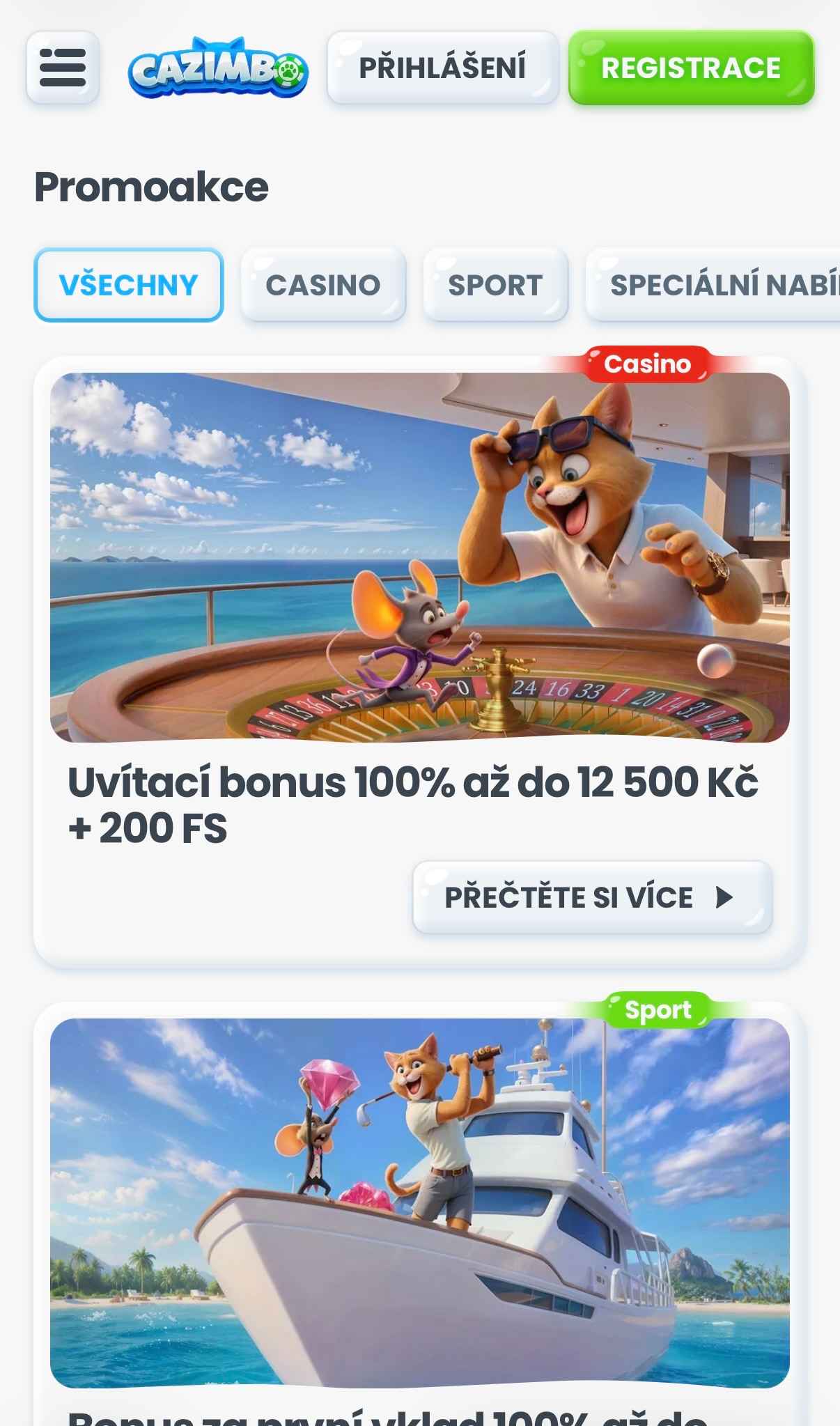The height and width of the screenshot is (1426, 840).
Task: Tap Přečtěte si více on welcome bonus
Action: [592, 897]
